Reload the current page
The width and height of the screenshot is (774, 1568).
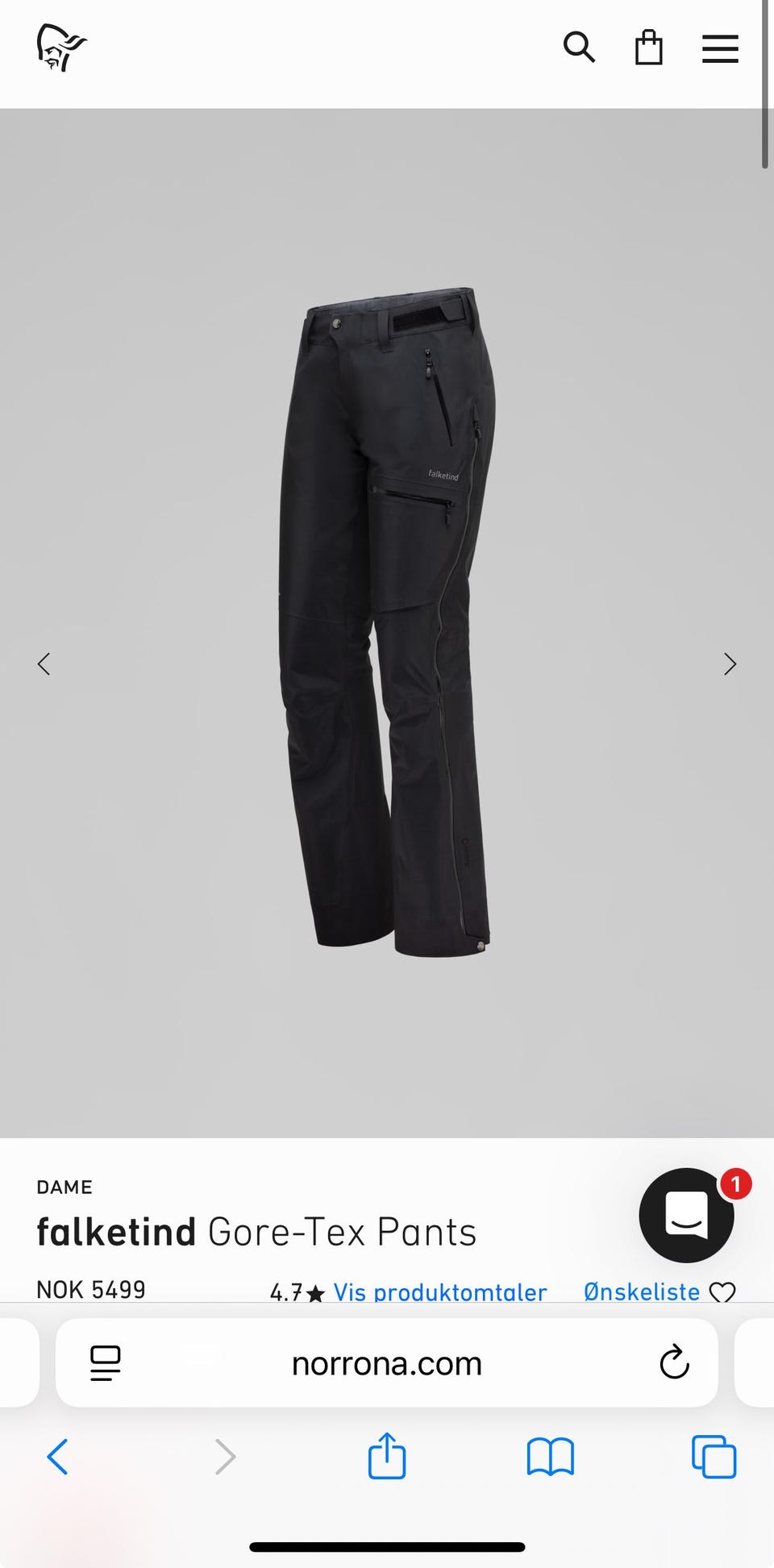click(674, 1363)
